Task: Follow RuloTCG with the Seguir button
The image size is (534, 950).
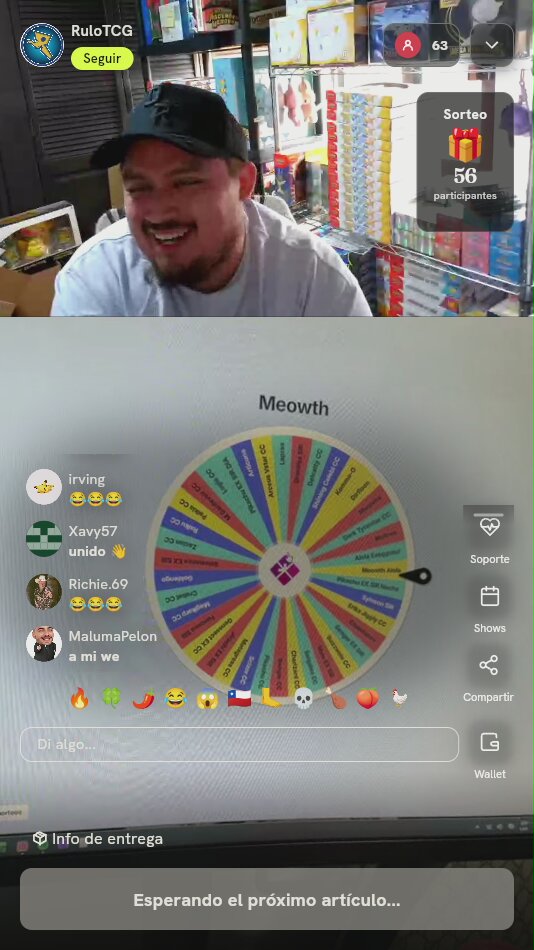Action: pos(102,59)
